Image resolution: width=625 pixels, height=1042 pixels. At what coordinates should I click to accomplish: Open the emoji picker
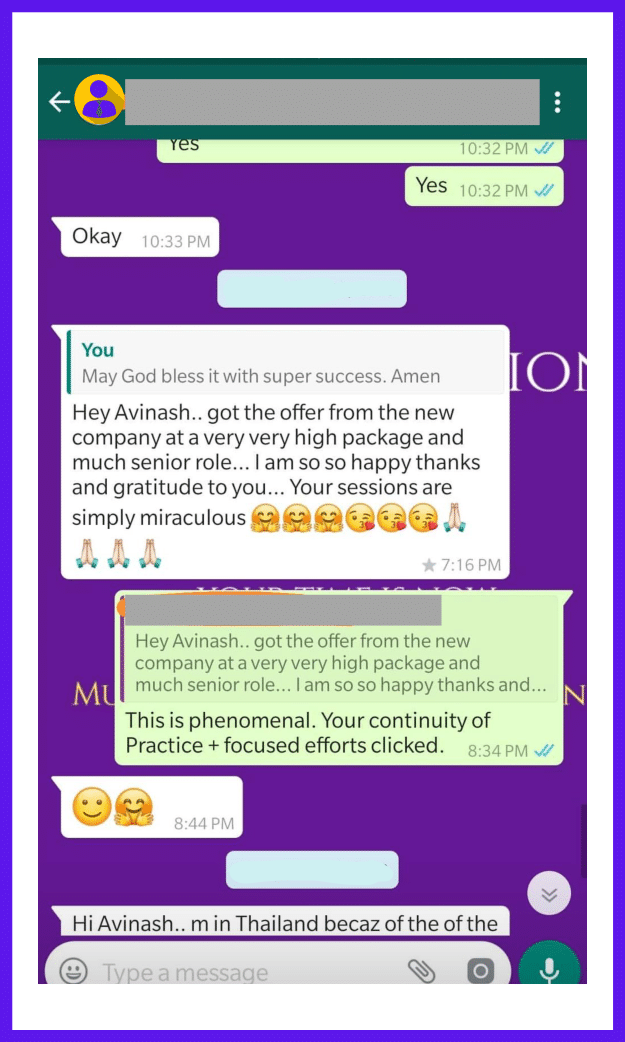click(x=73, y=970)
